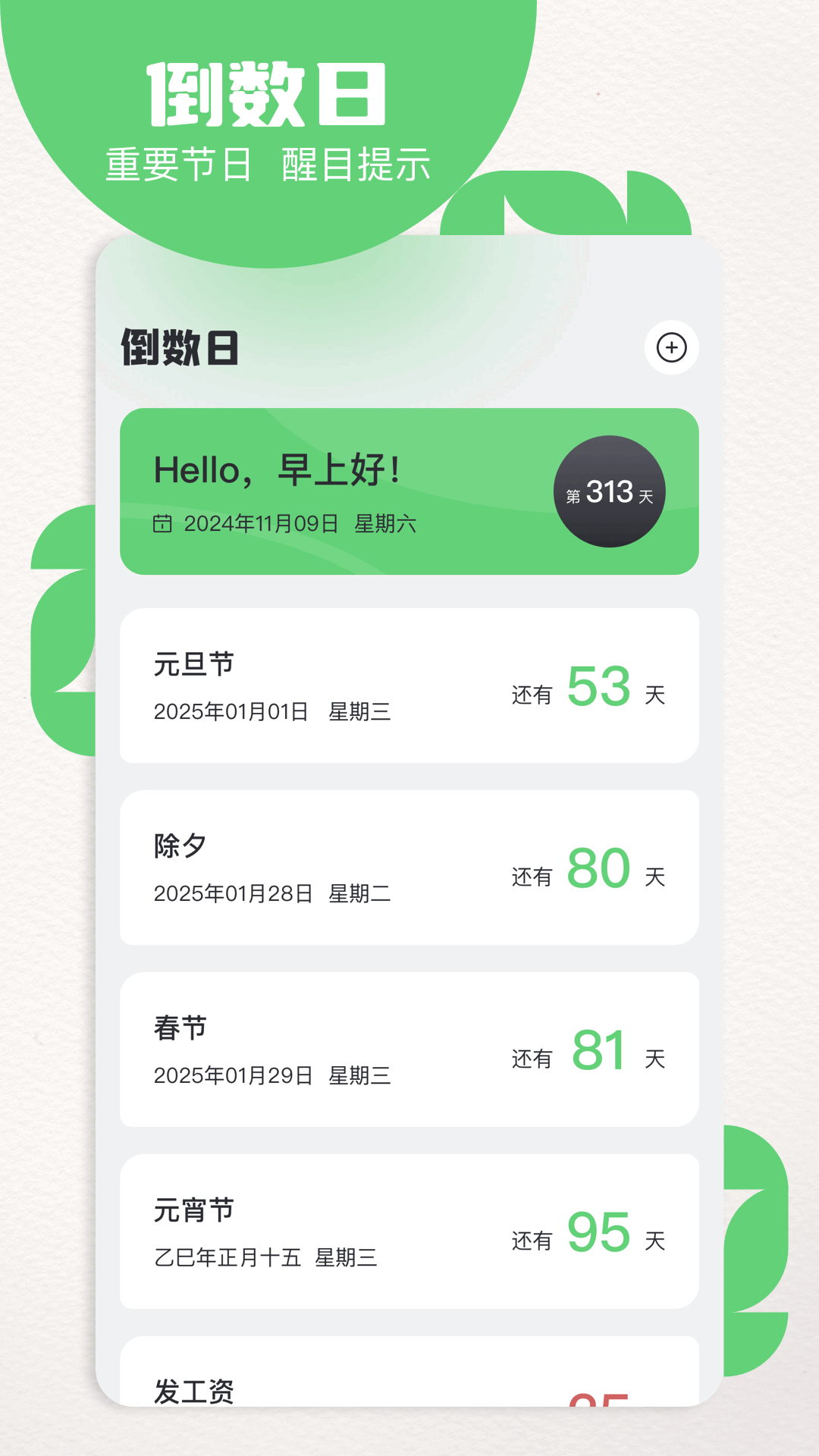The image size is (819, 1456).
Task: Open the 除夕 countdown card
Action: tap(409, 868)
